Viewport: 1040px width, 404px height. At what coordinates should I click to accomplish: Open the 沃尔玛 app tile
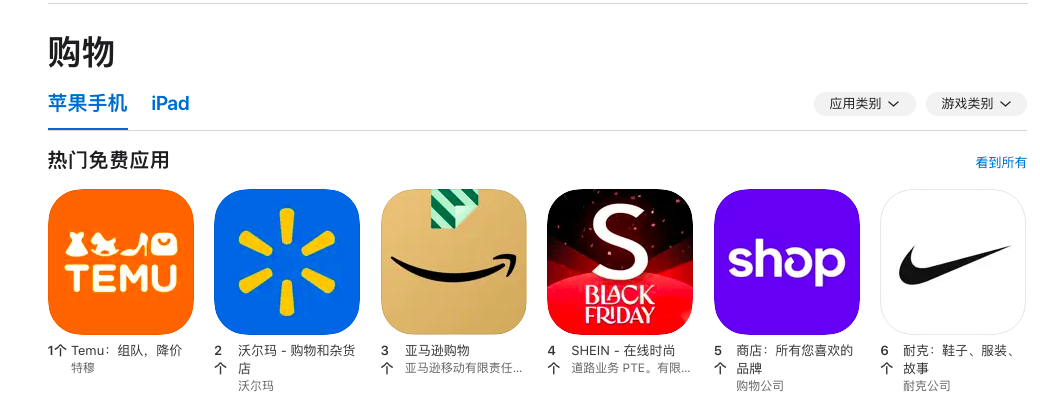(x=287, y=262)
